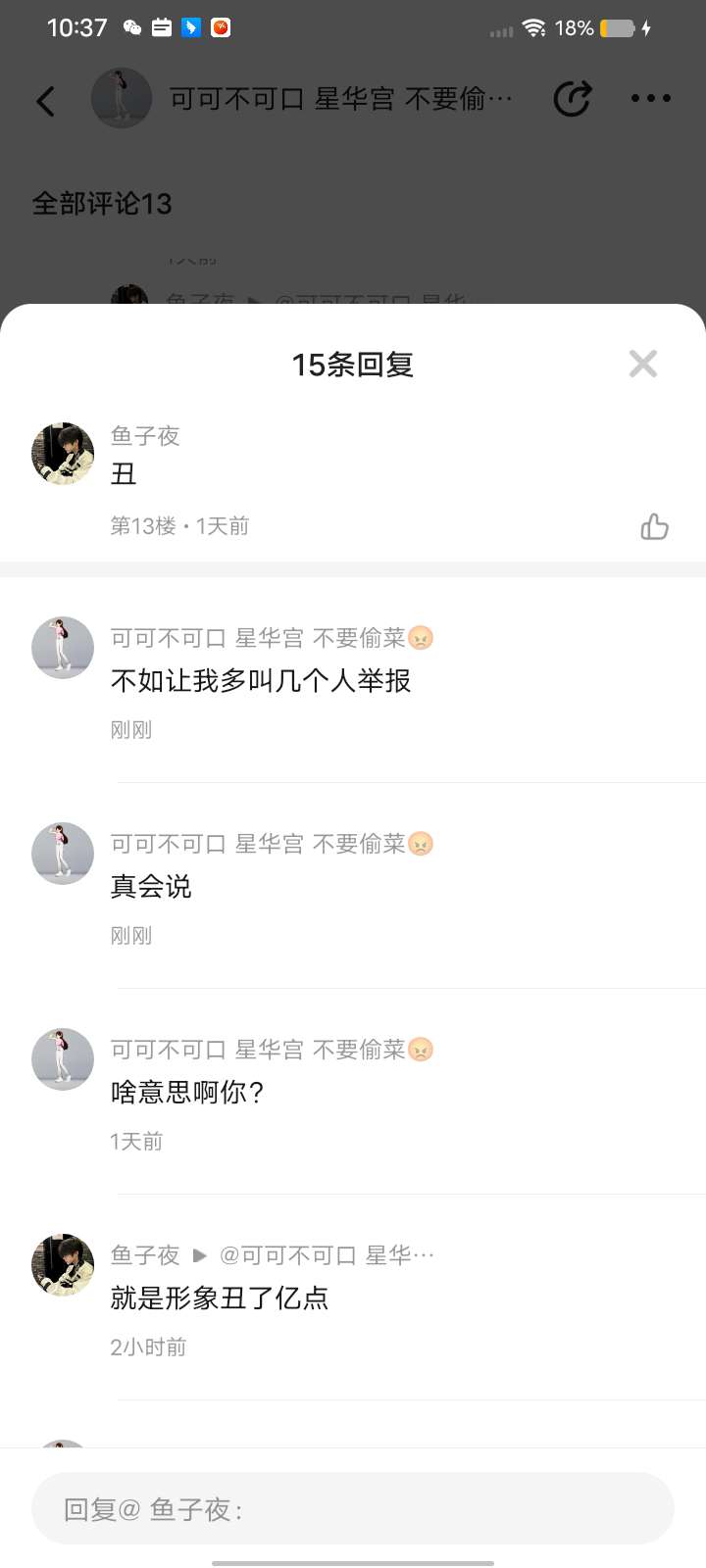Close the 15条回复 replies panel
The width and height of the screenshot is (706, 1568).
click(x=643, y=364)
